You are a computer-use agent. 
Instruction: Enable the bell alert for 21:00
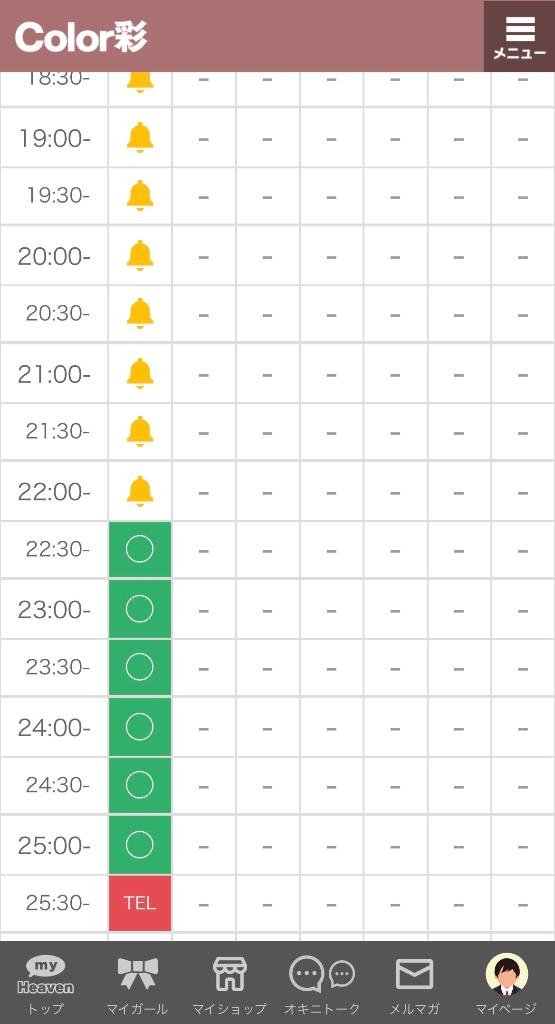click(140, 373)
